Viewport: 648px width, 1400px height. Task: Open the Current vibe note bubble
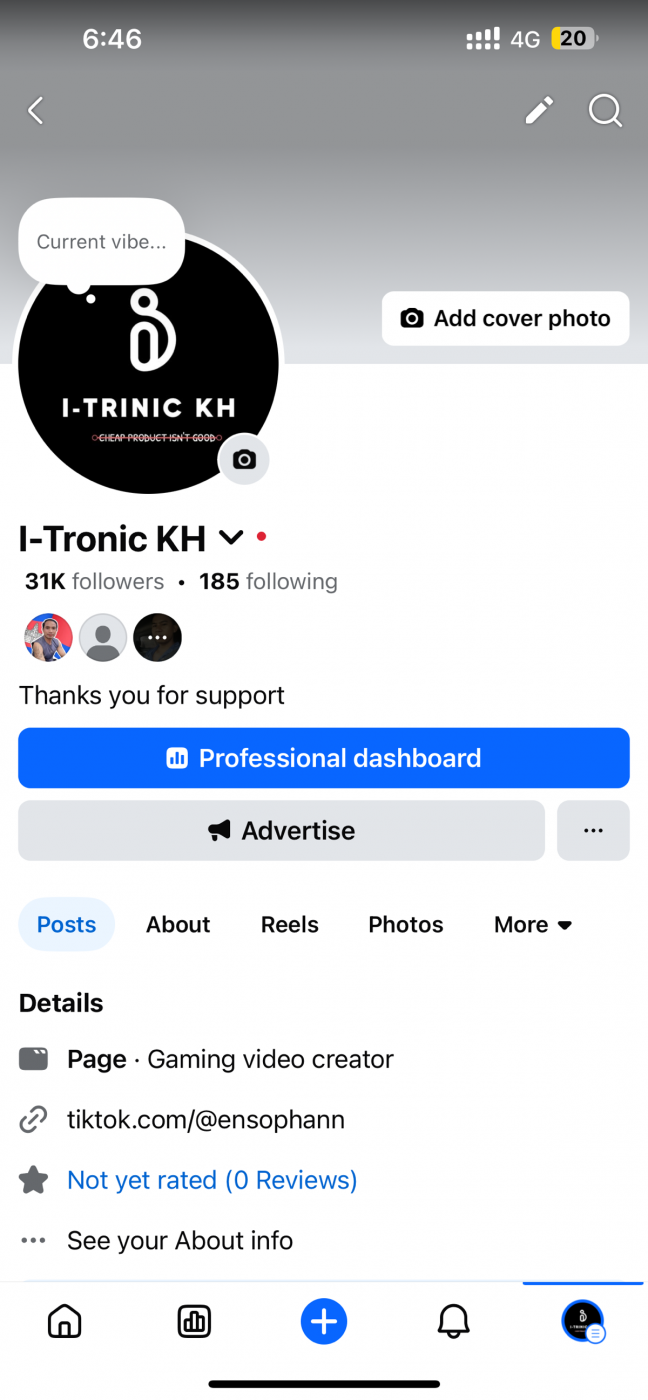101,242
